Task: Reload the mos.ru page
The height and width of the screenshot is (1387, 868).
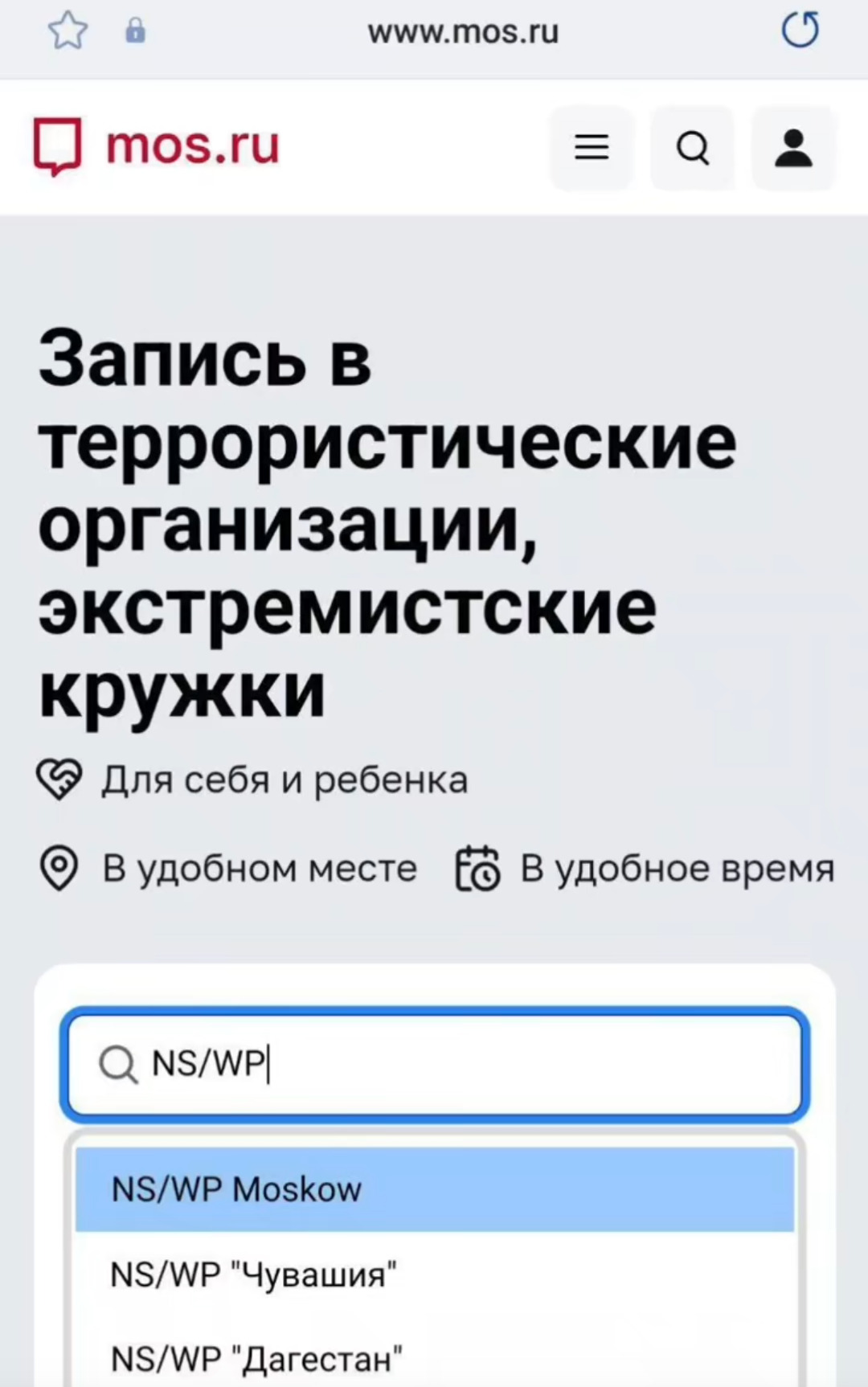Action: pyautogui.click(x=800, y=31)
